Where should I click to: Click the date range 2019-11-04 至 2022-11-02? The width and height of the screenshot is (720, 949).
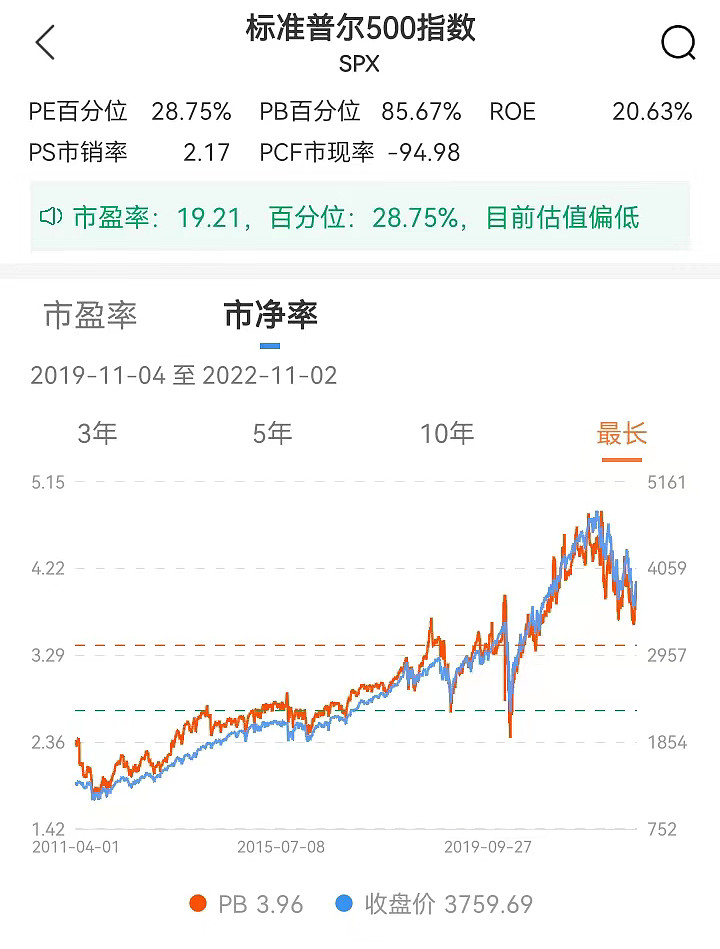pos(183,376)
